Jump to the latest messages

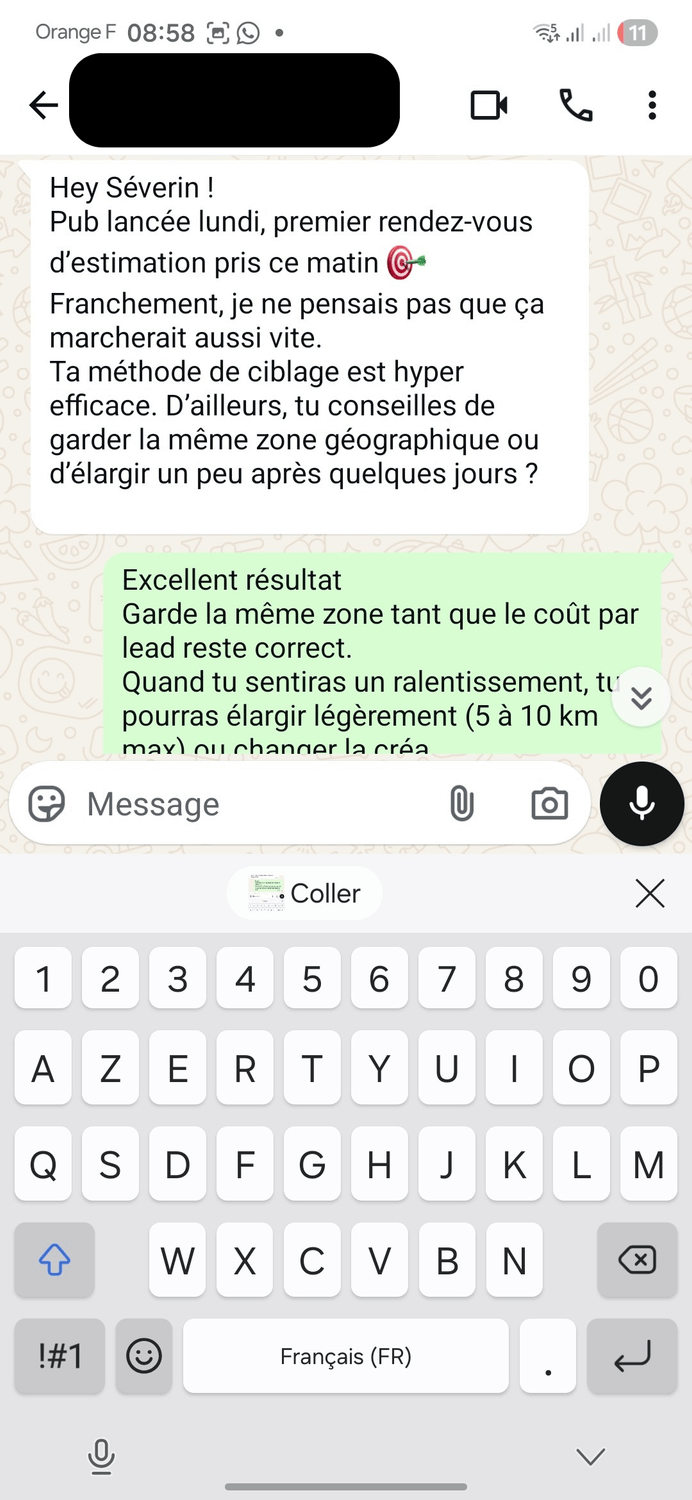click(641, 697)
